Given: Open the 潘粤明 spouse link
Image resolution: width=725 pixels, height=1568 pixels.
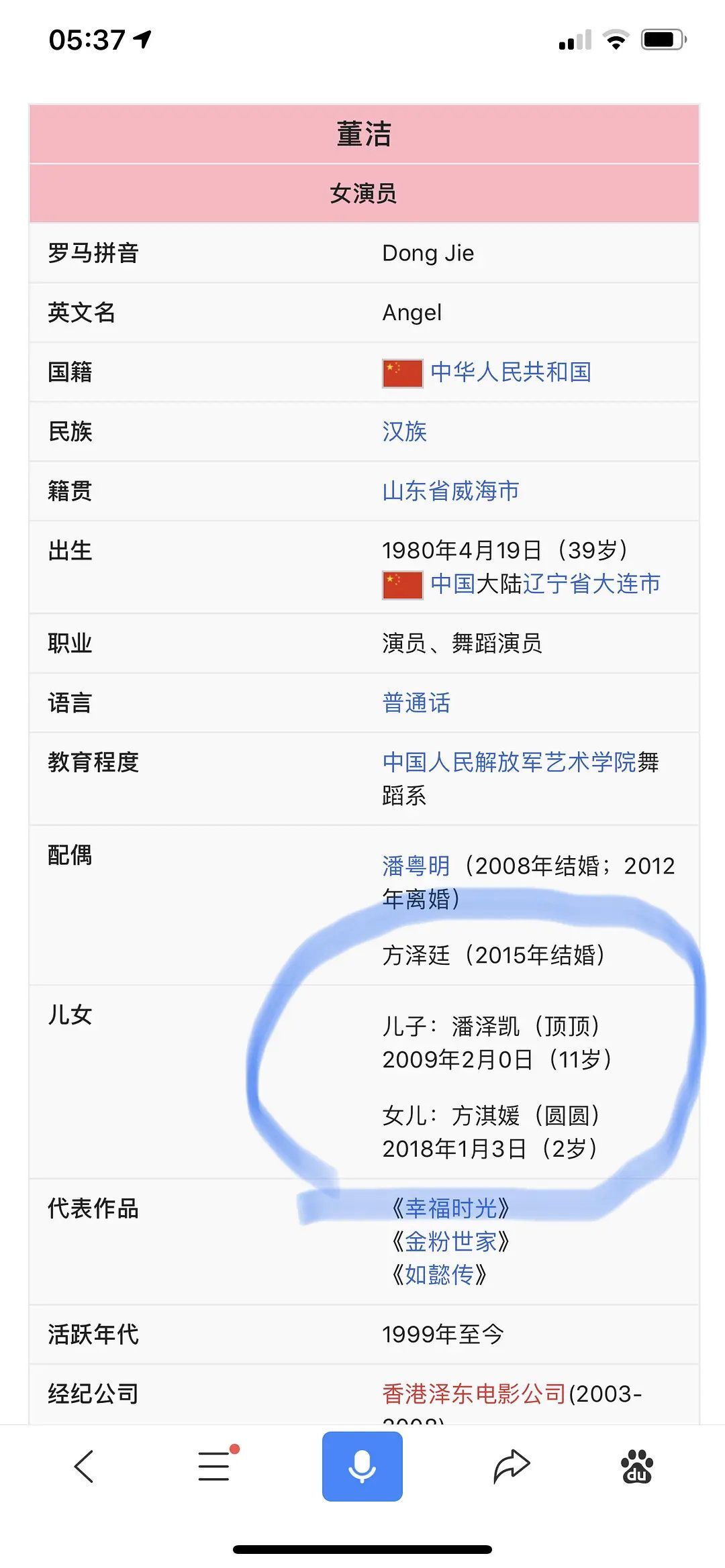Looking at the screenshot, I should pos(416,866).
